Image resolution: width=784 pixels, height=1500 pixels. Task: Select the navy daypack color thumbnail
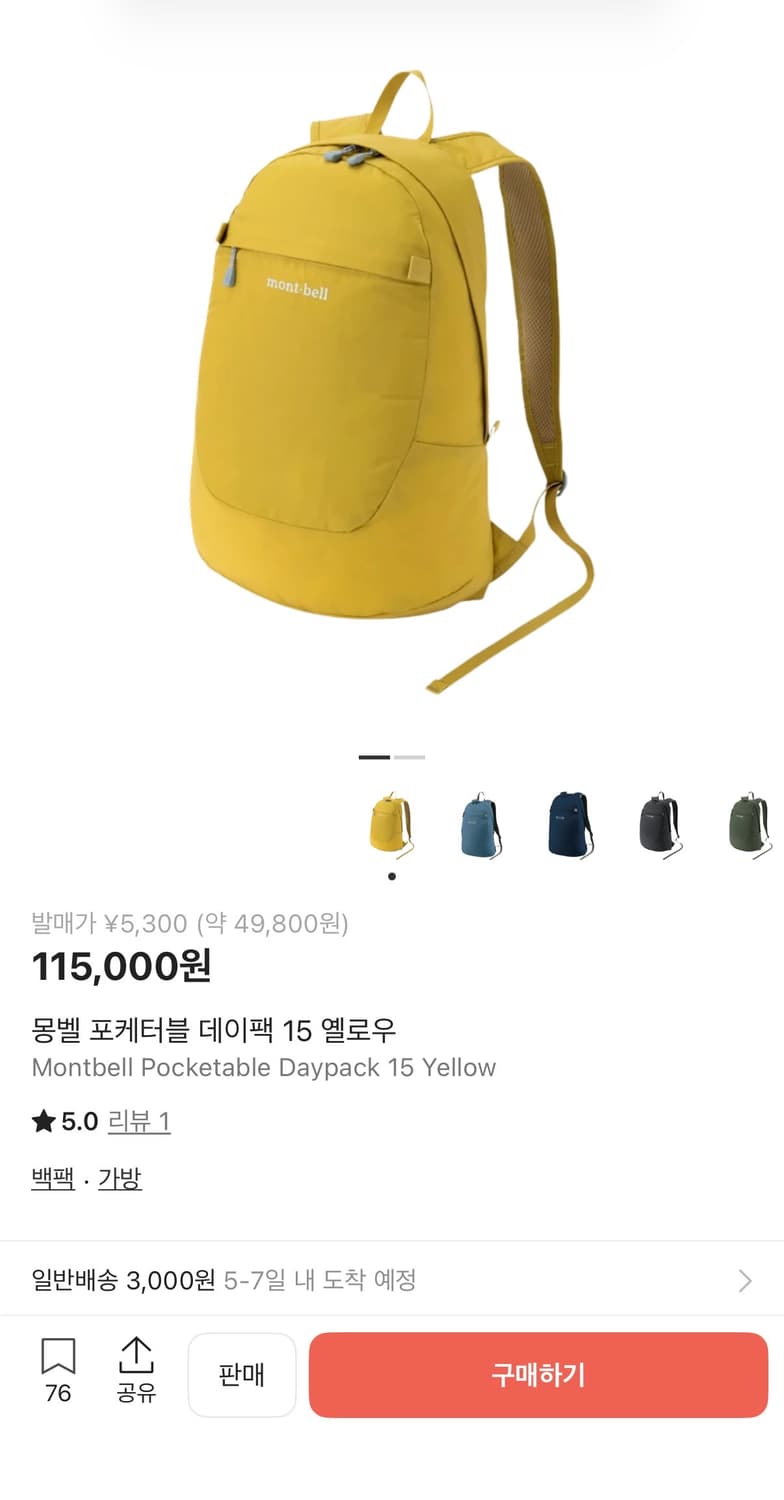[569, 822]
